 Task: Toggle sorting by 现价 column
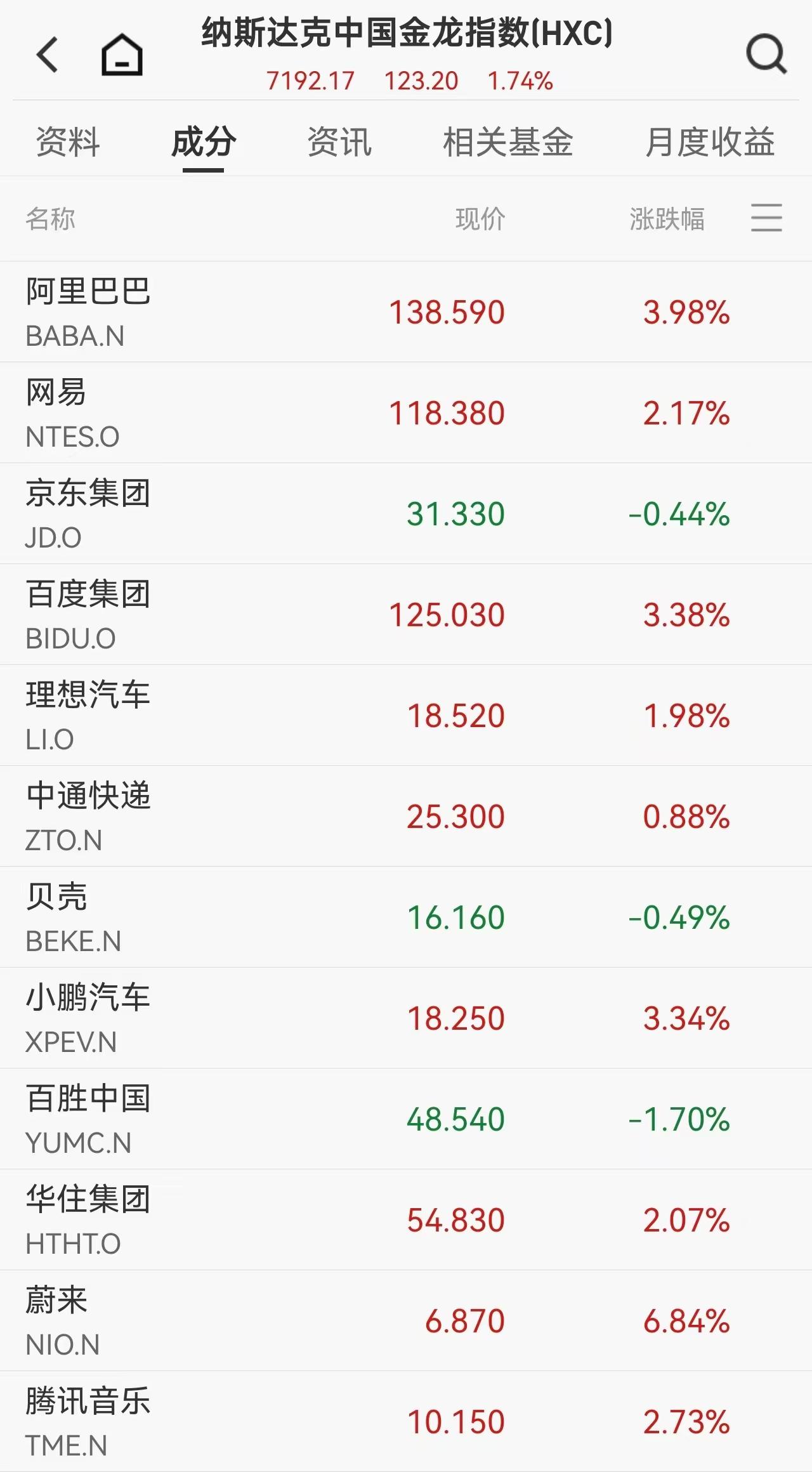tap(480, 218)
